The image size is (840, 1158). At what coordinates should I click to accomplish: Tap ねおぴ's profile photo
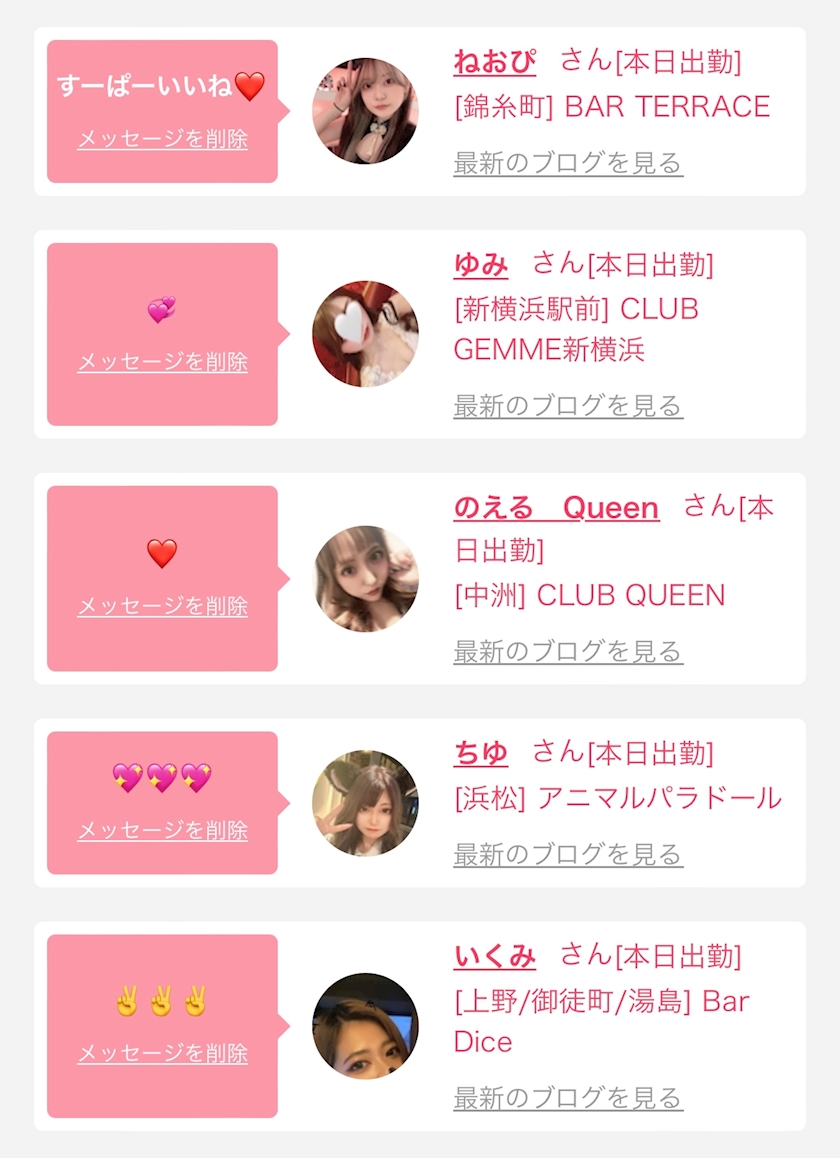365,111
